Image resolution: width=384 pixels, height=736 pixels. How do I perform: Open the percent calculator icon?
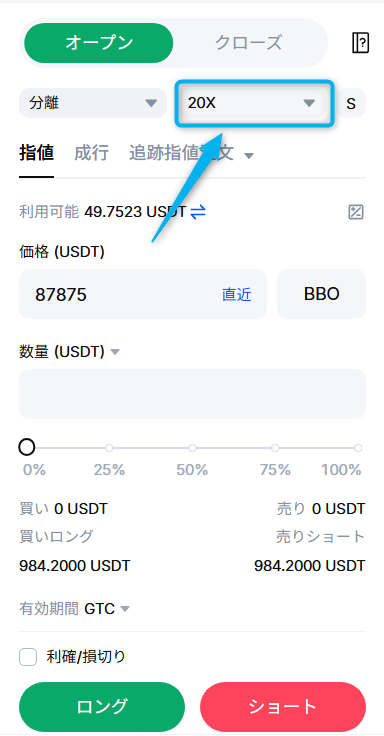tap(356, 212)
